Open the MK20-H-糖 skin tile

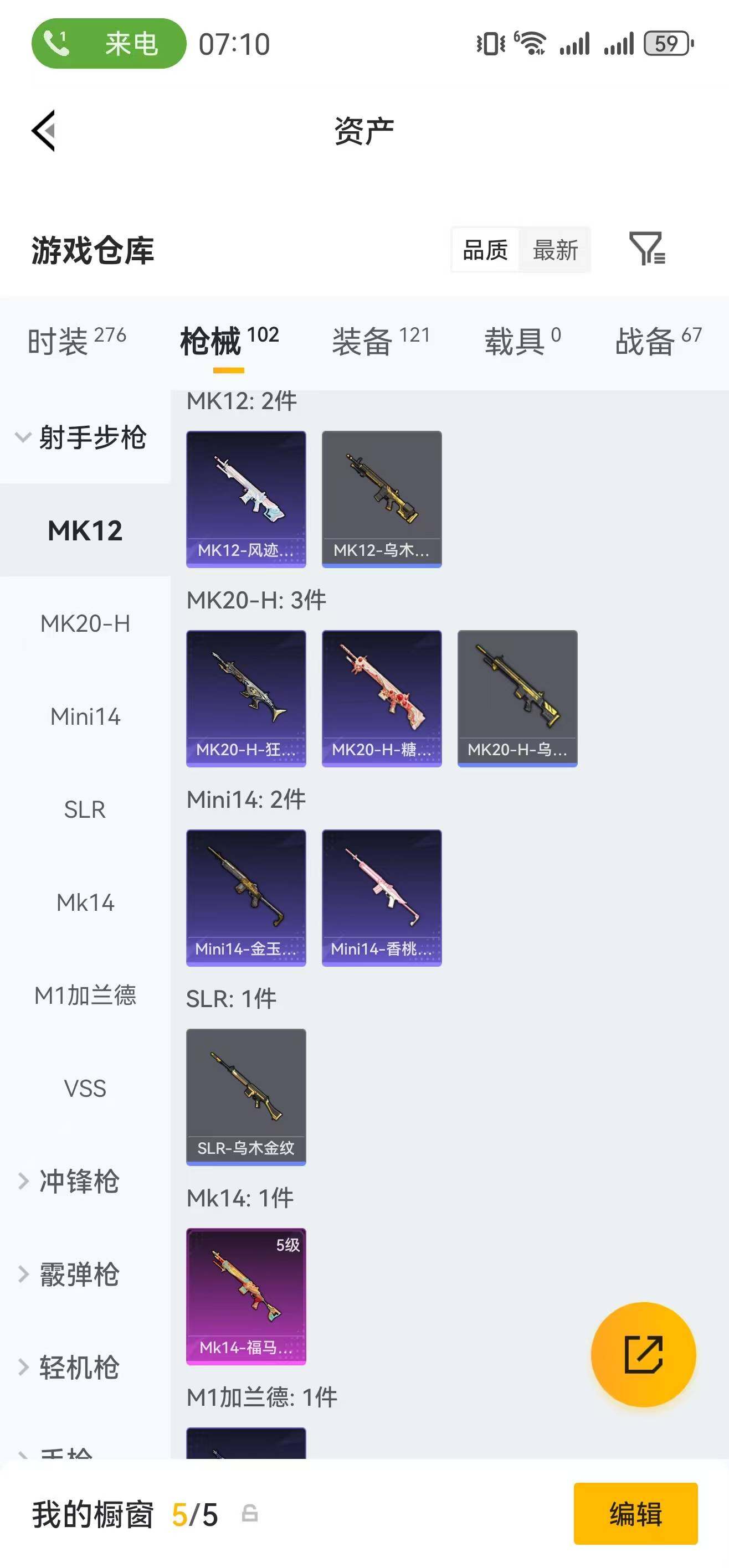(x=381, y=698)
